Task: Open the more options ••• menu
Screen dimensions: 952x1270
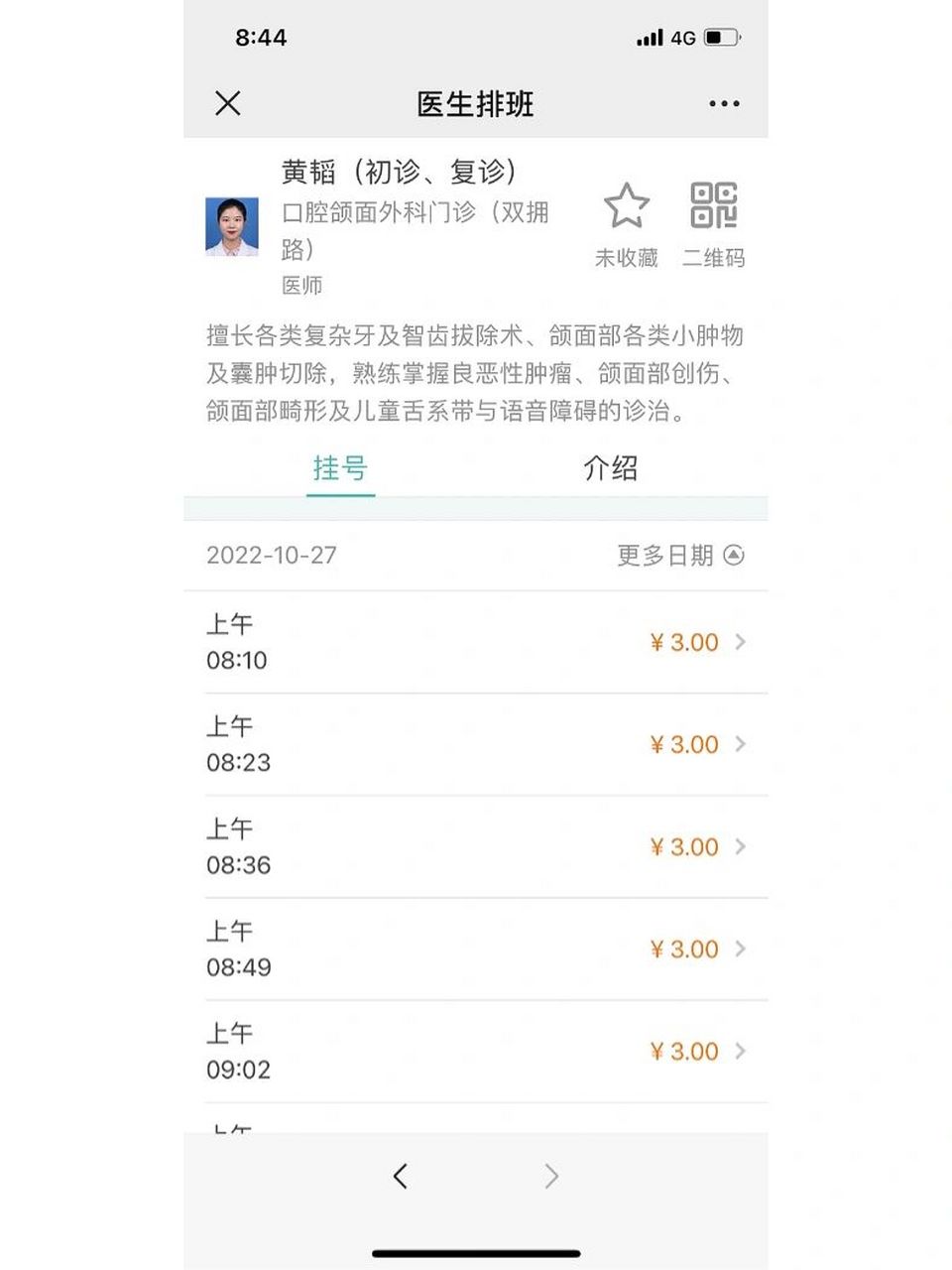Action: [723, 103]
